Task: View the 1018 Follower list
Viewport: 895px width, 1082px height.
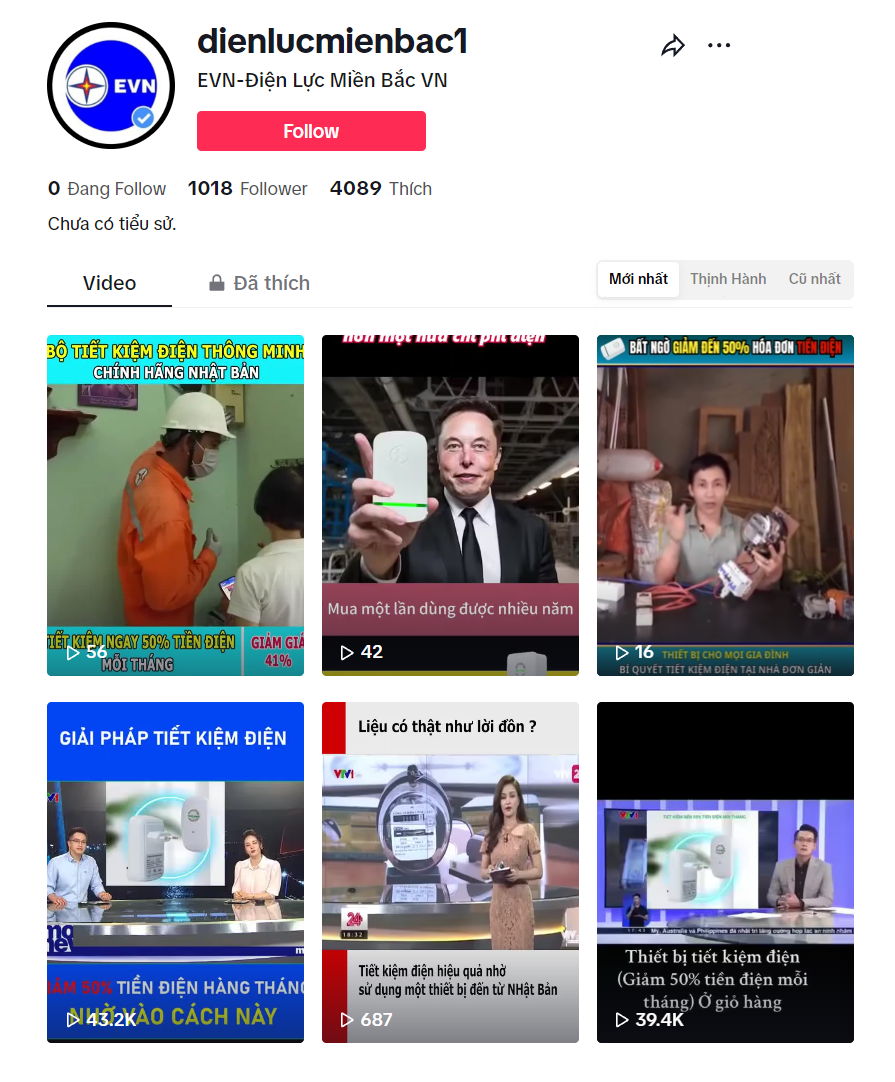Action: coord(248,189)
